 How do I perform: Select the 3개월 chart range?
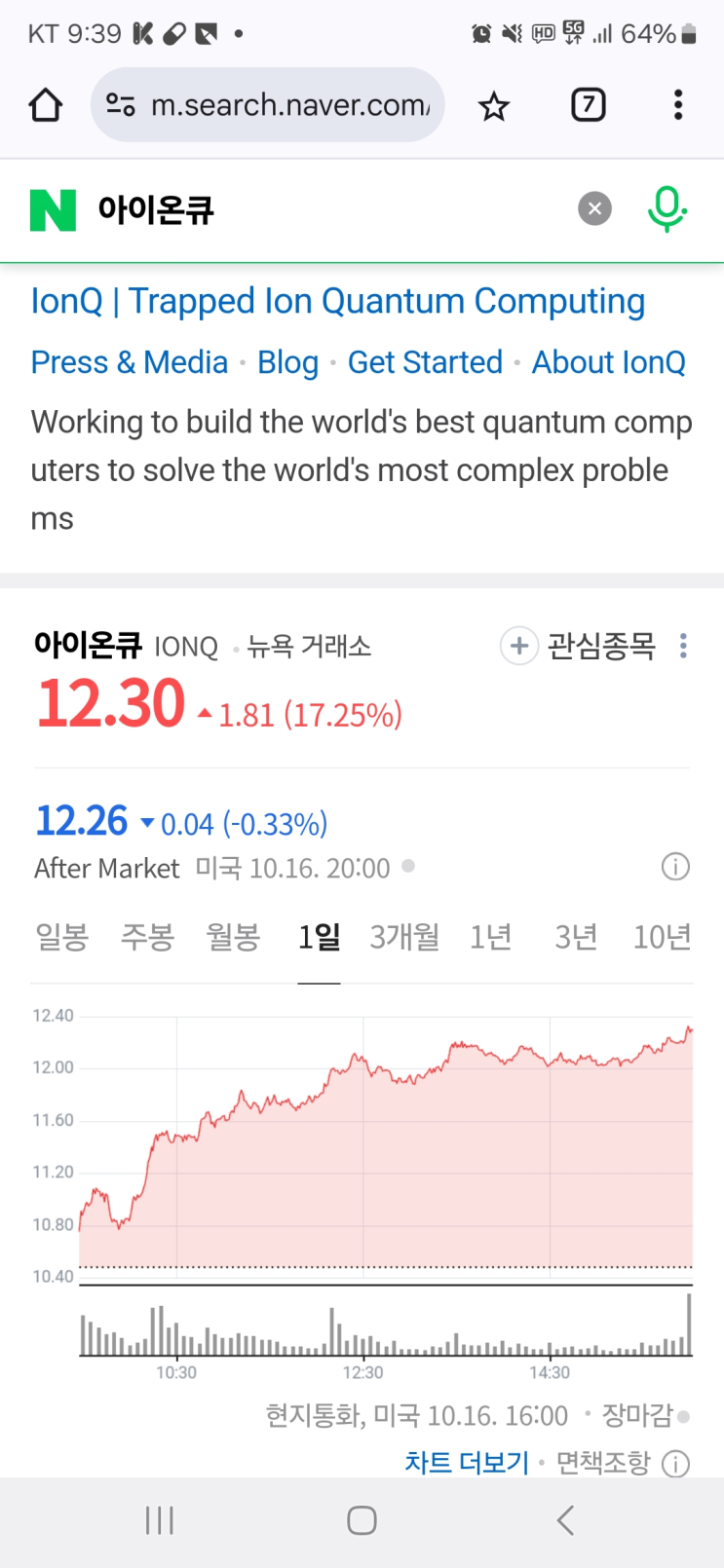404,937
